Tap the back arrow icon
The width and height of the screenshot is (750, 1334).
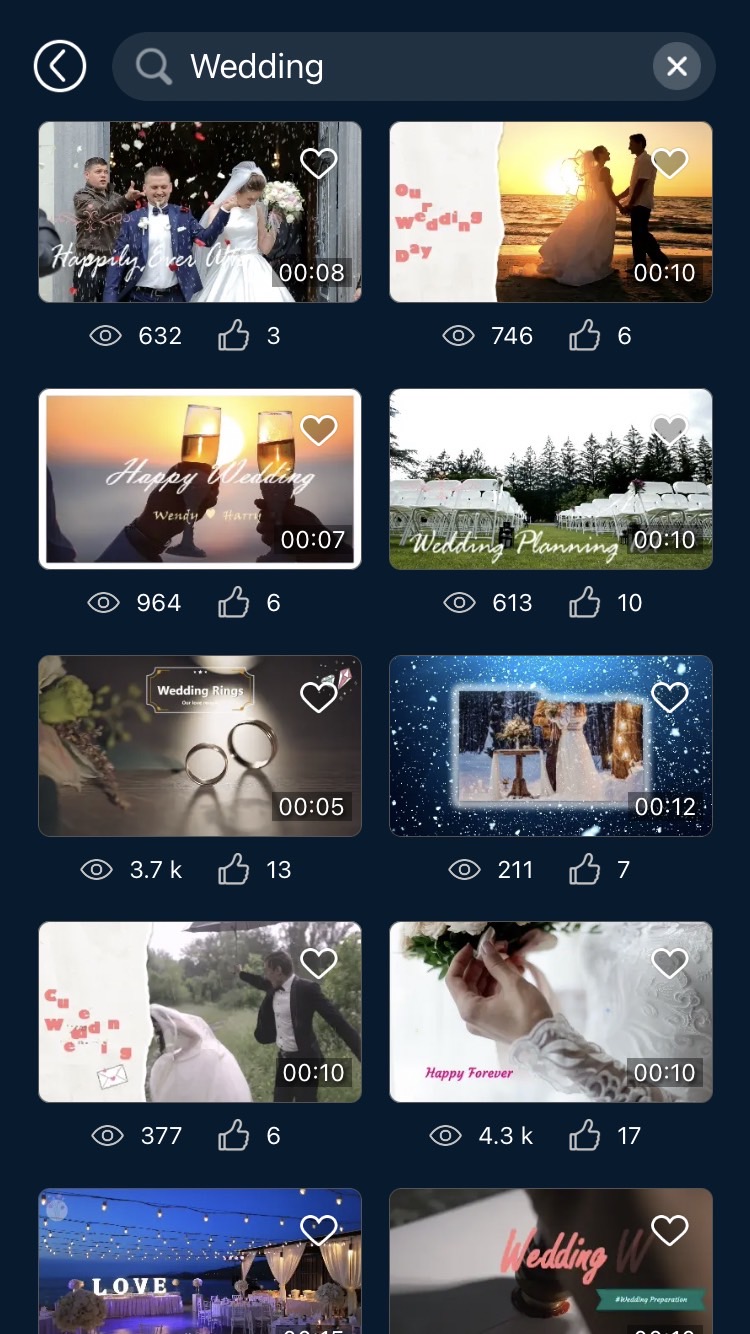[x=59, y=66]
